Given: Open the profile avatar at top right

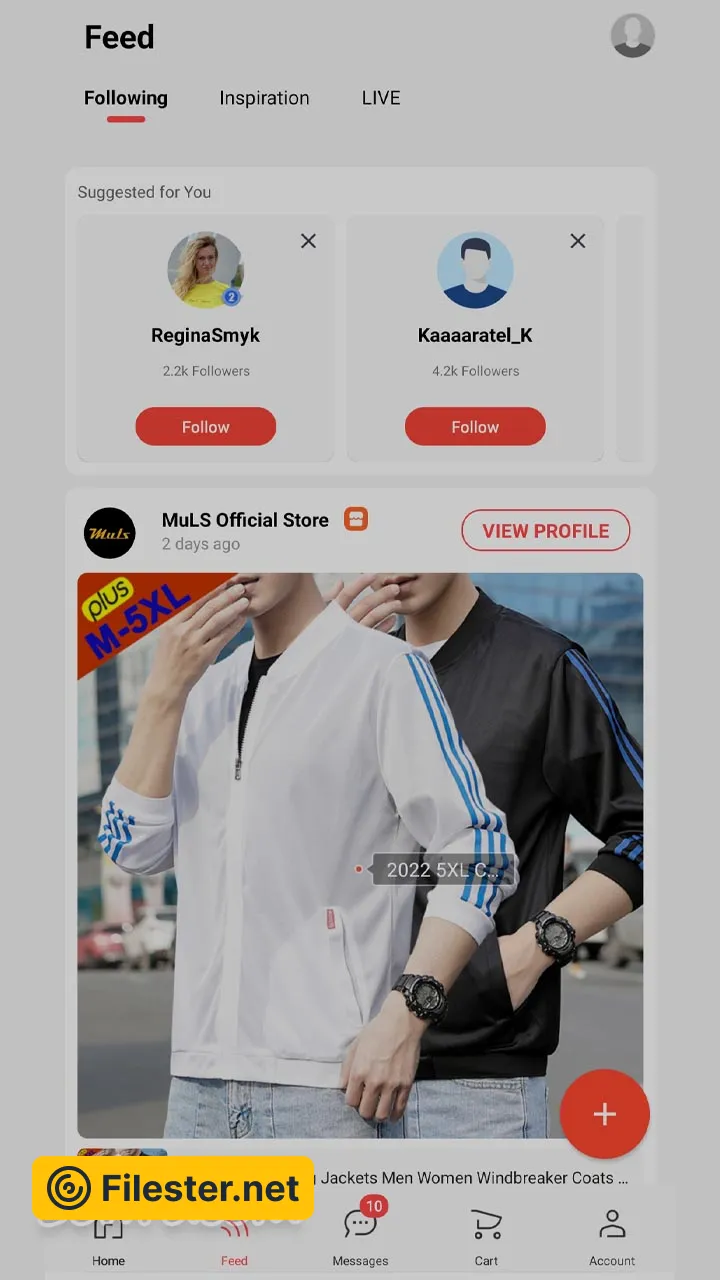Looking at the screenshot, I should (632, 36).
